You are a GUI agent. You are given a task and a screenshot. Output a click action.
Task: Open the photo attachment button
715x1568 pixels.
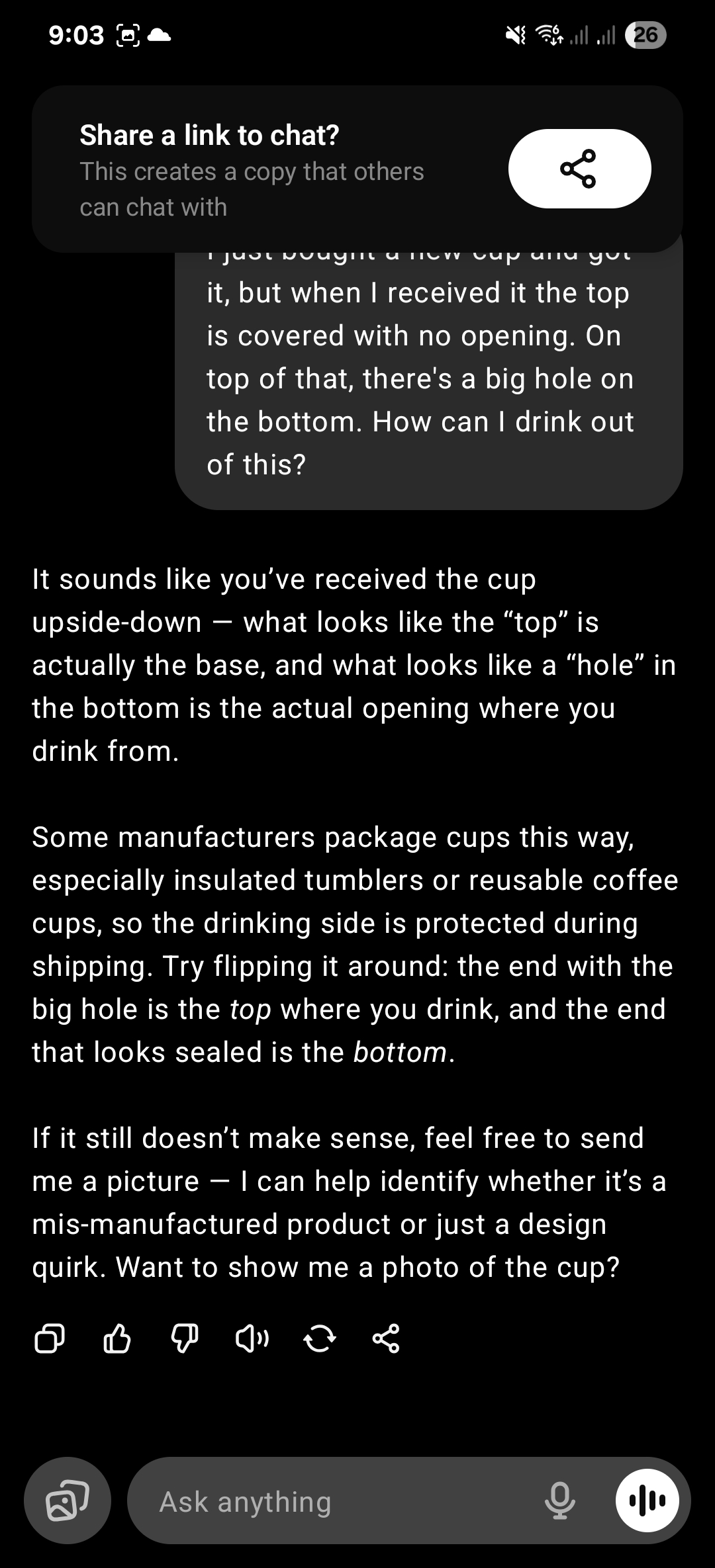[x=67, y=1501]
